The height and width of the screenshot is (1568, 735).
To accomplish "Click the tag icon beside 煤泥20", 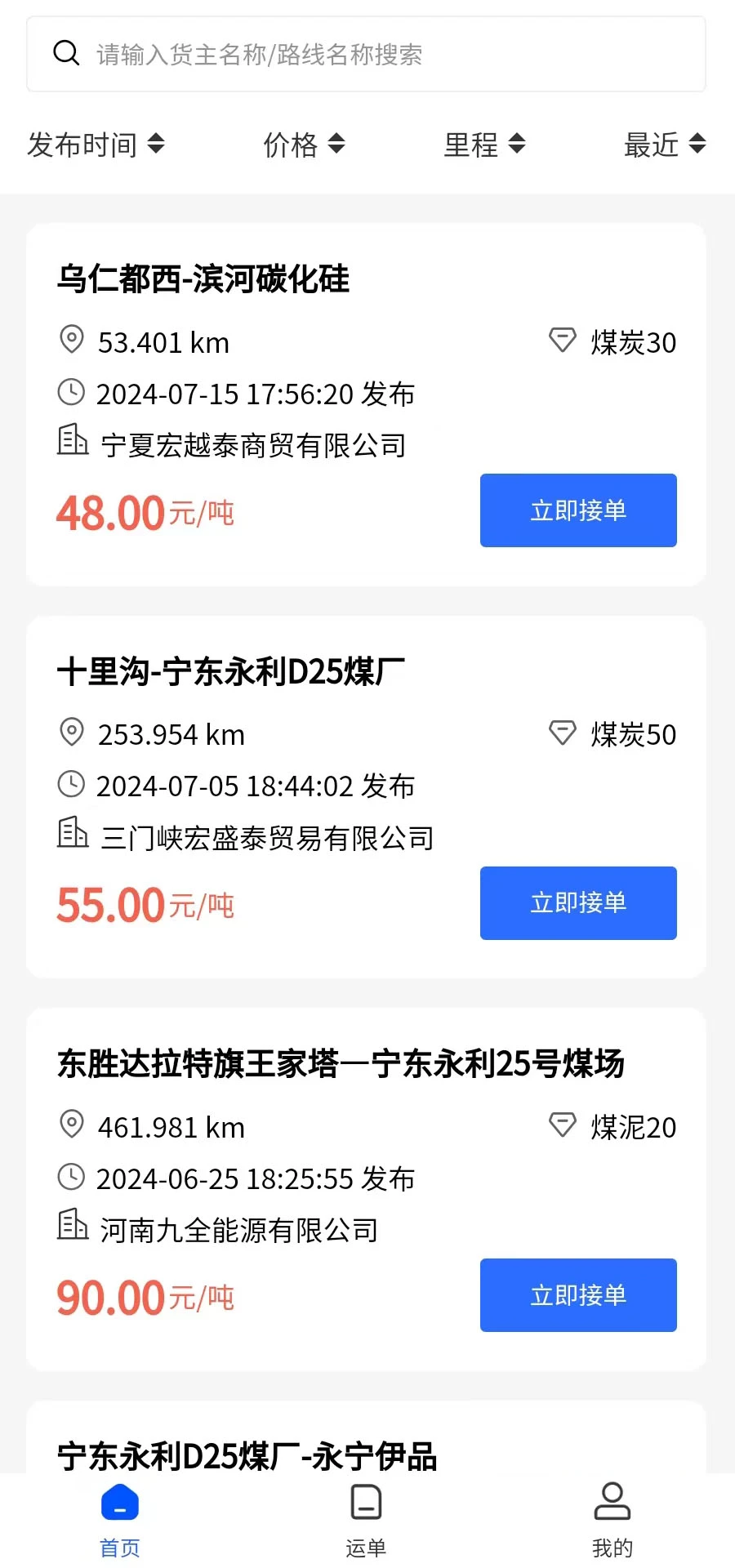I will [562, 1125].
